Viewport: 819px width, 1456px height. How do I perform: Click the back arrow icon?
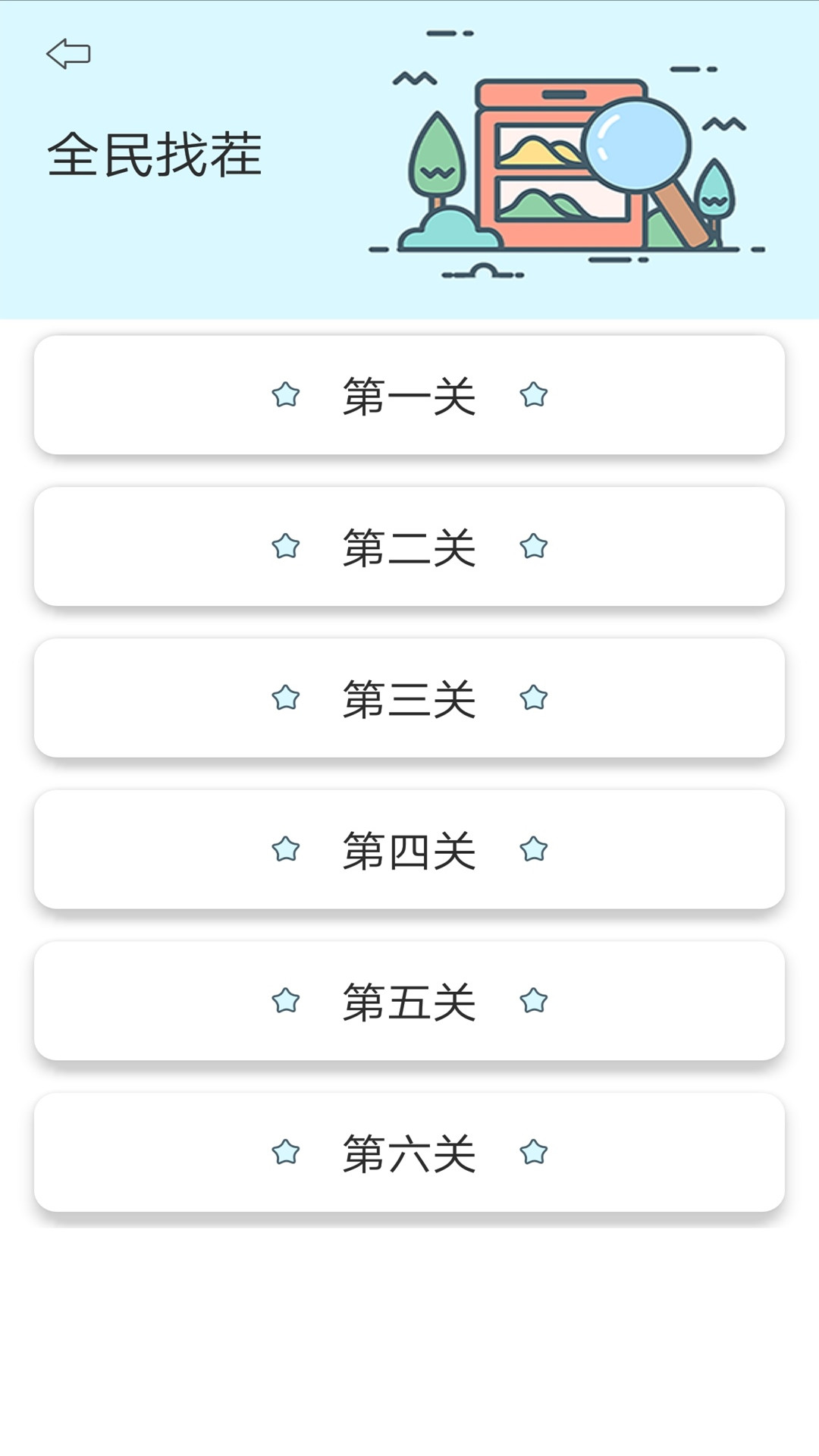68,53
